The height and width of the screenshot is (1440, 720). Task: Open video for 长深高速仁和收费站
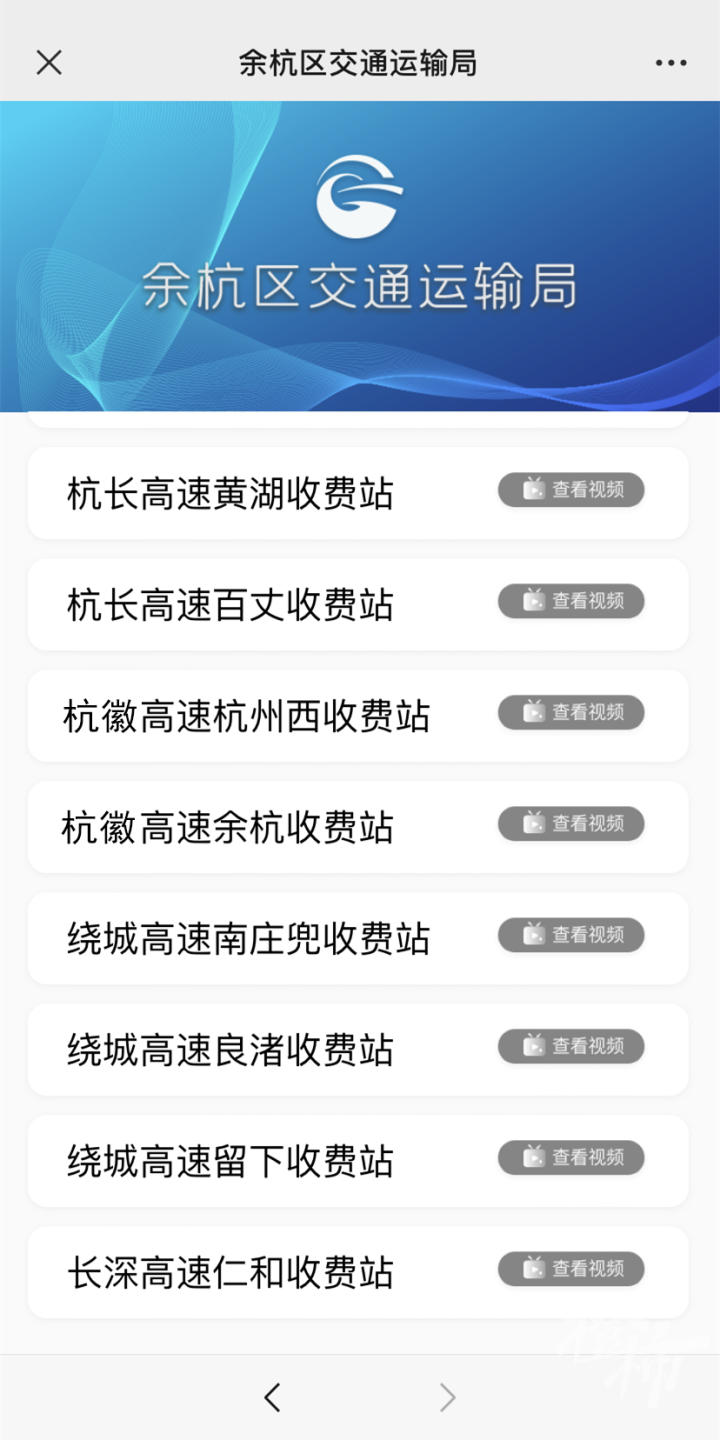[571, 1269]
